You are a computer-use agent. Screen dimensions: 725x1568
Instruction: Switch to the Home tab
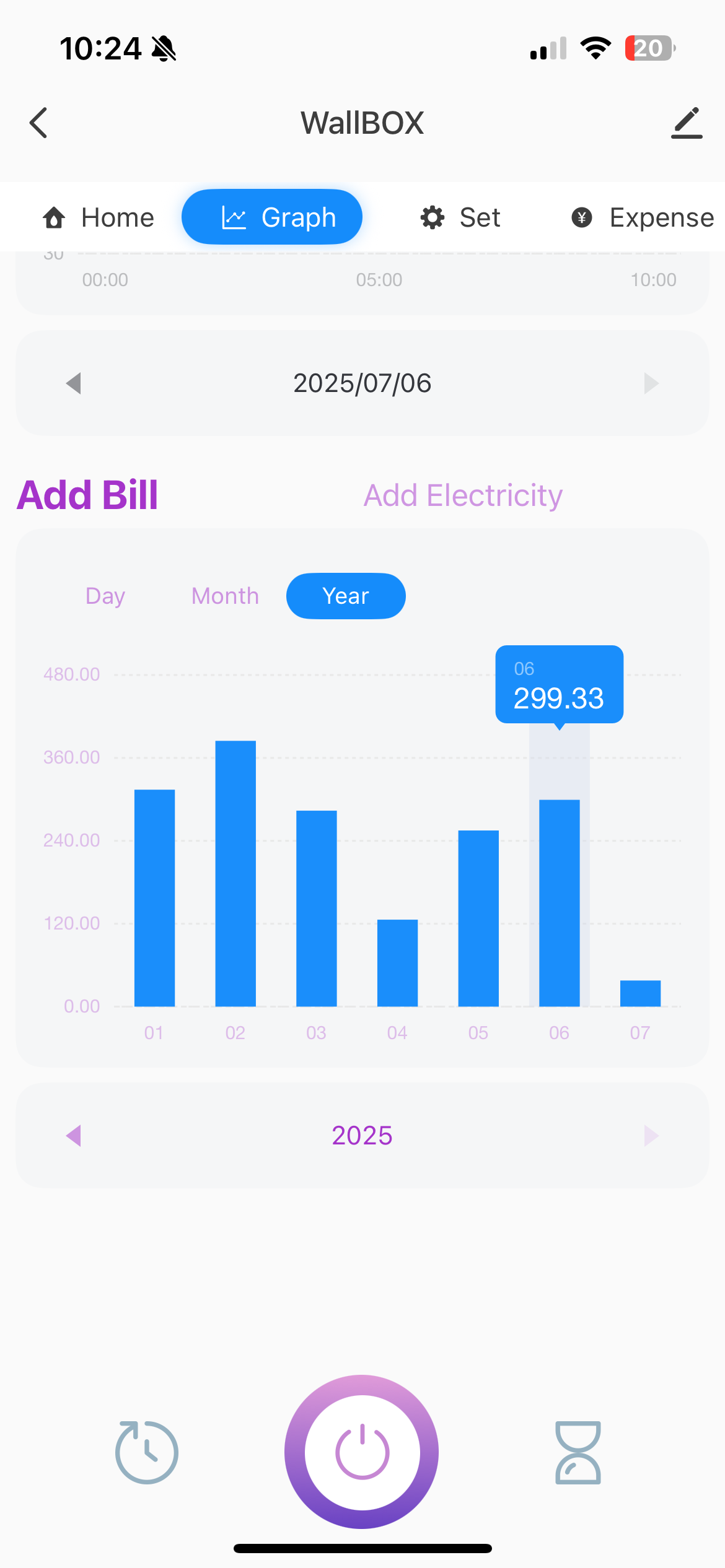[x=98, y=217]
